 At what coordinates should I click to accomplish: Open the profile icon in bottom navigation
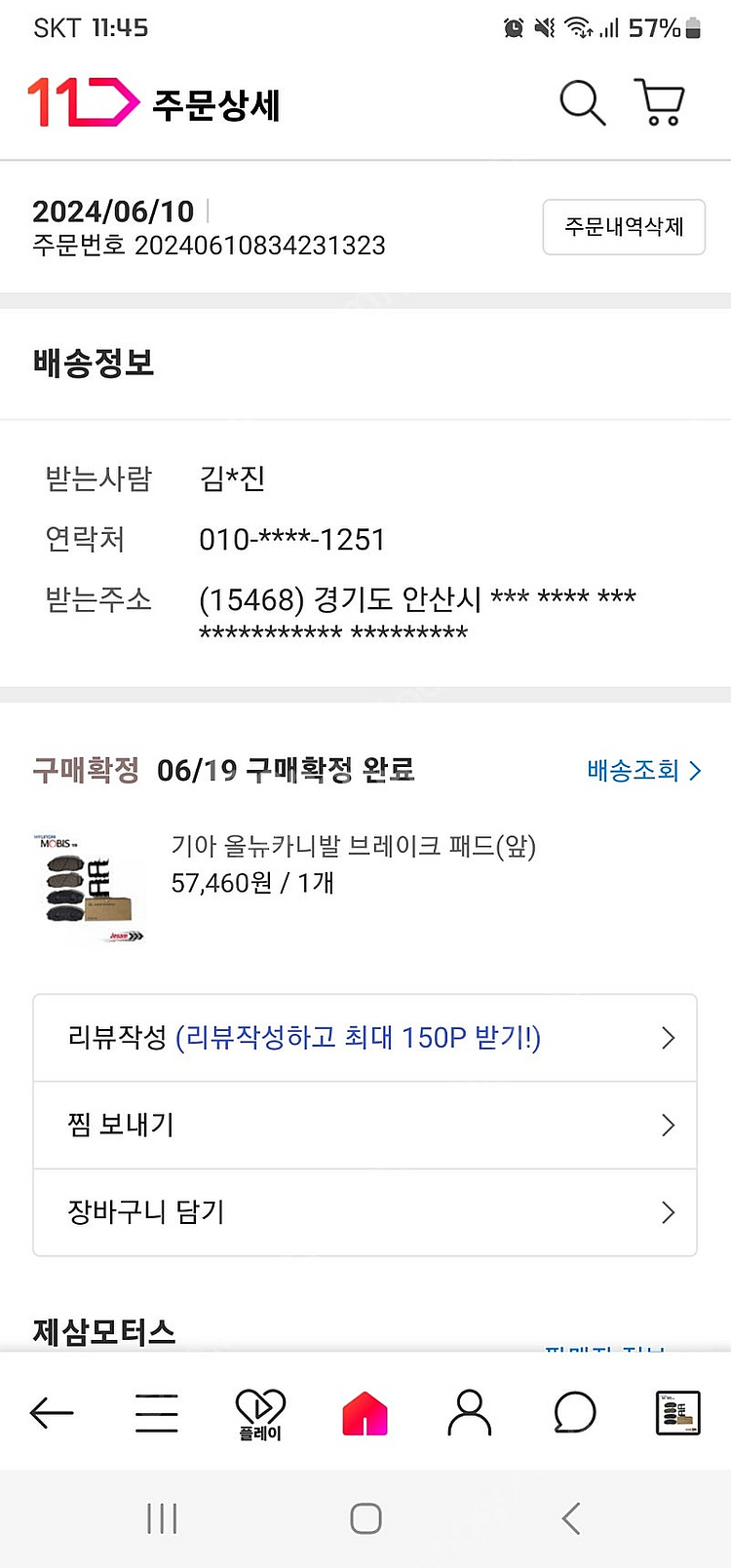tap(469, 1412)
